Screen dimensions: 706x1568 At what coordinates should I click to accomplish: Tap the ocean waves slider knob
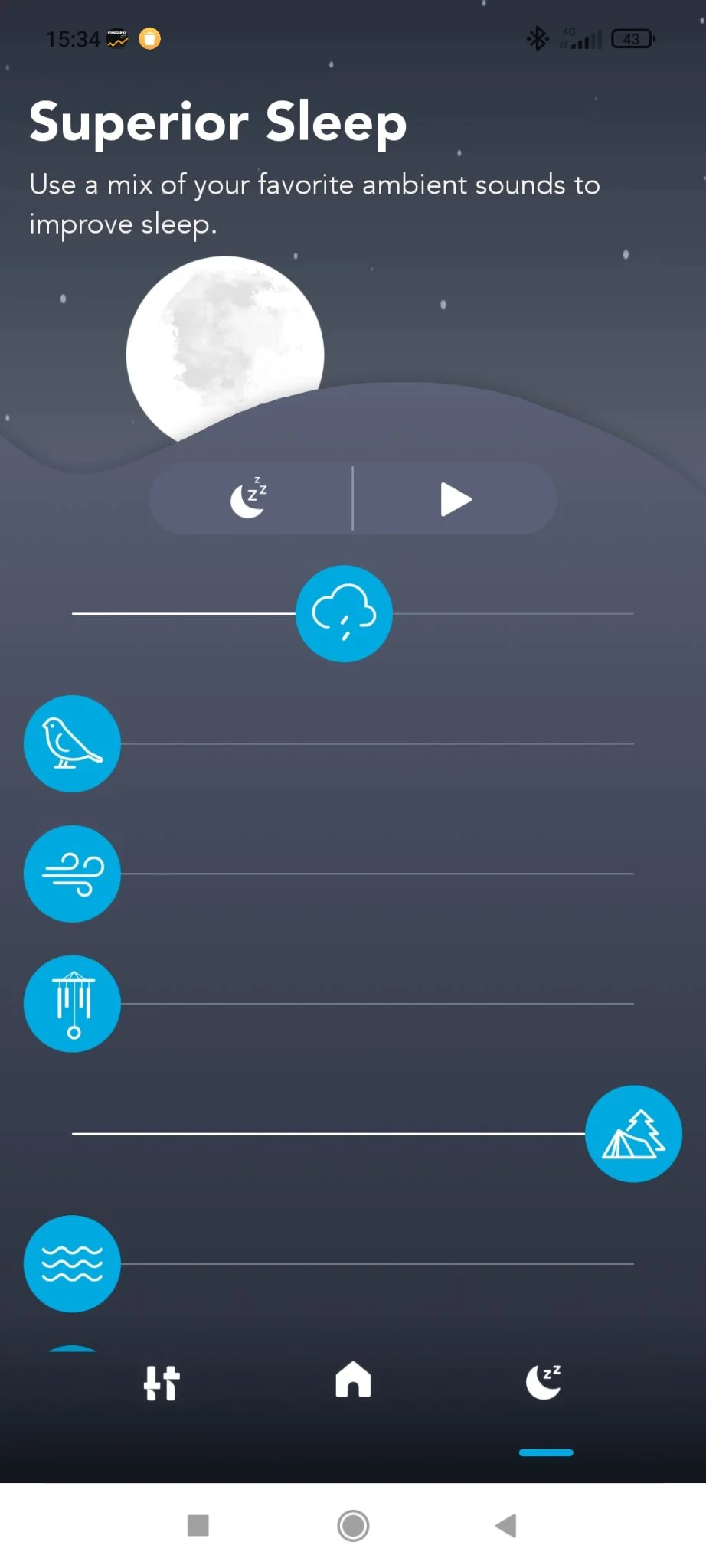[72, 1263]
